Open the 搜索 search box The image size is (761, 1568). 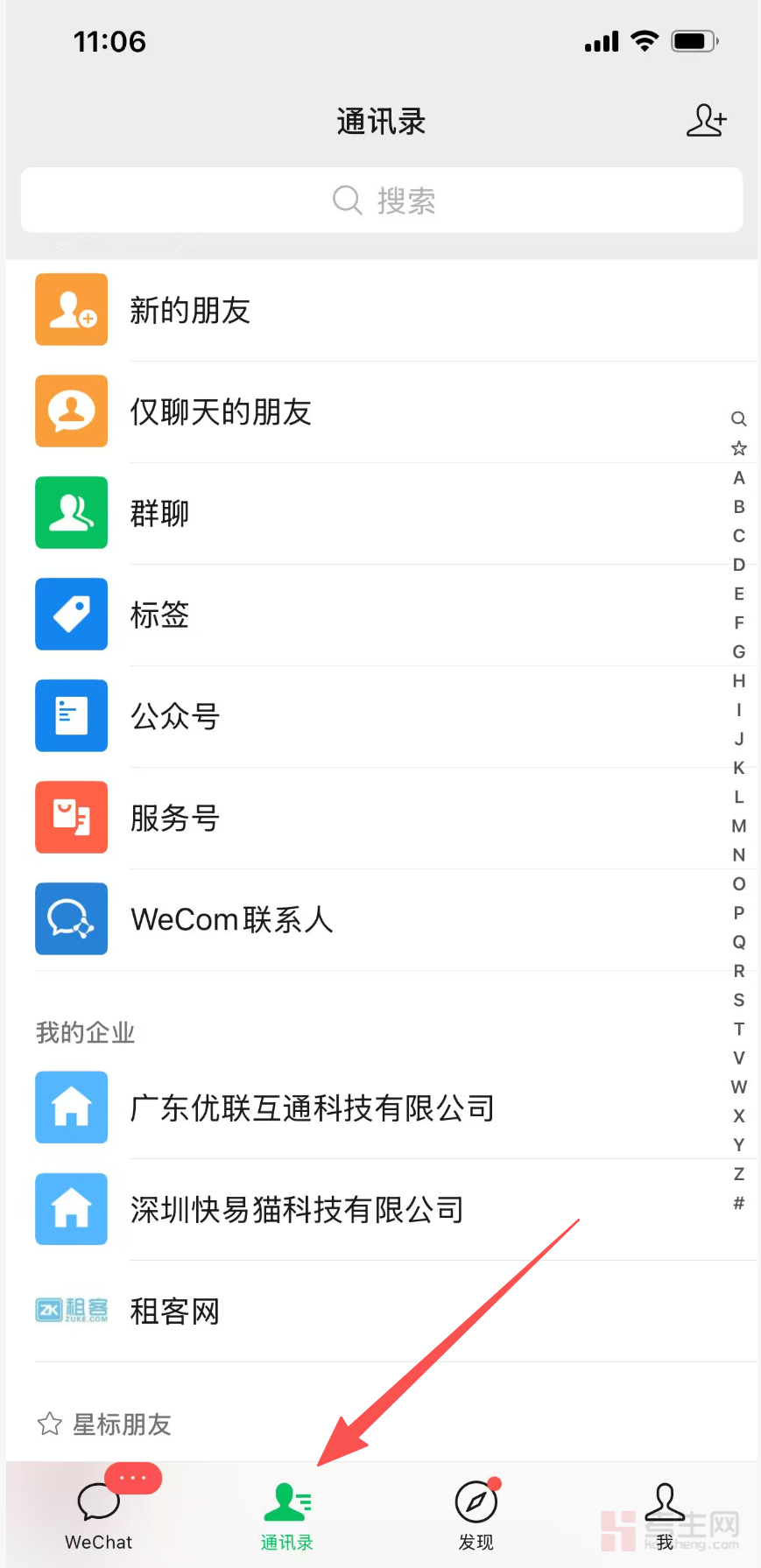click(382, 200)
